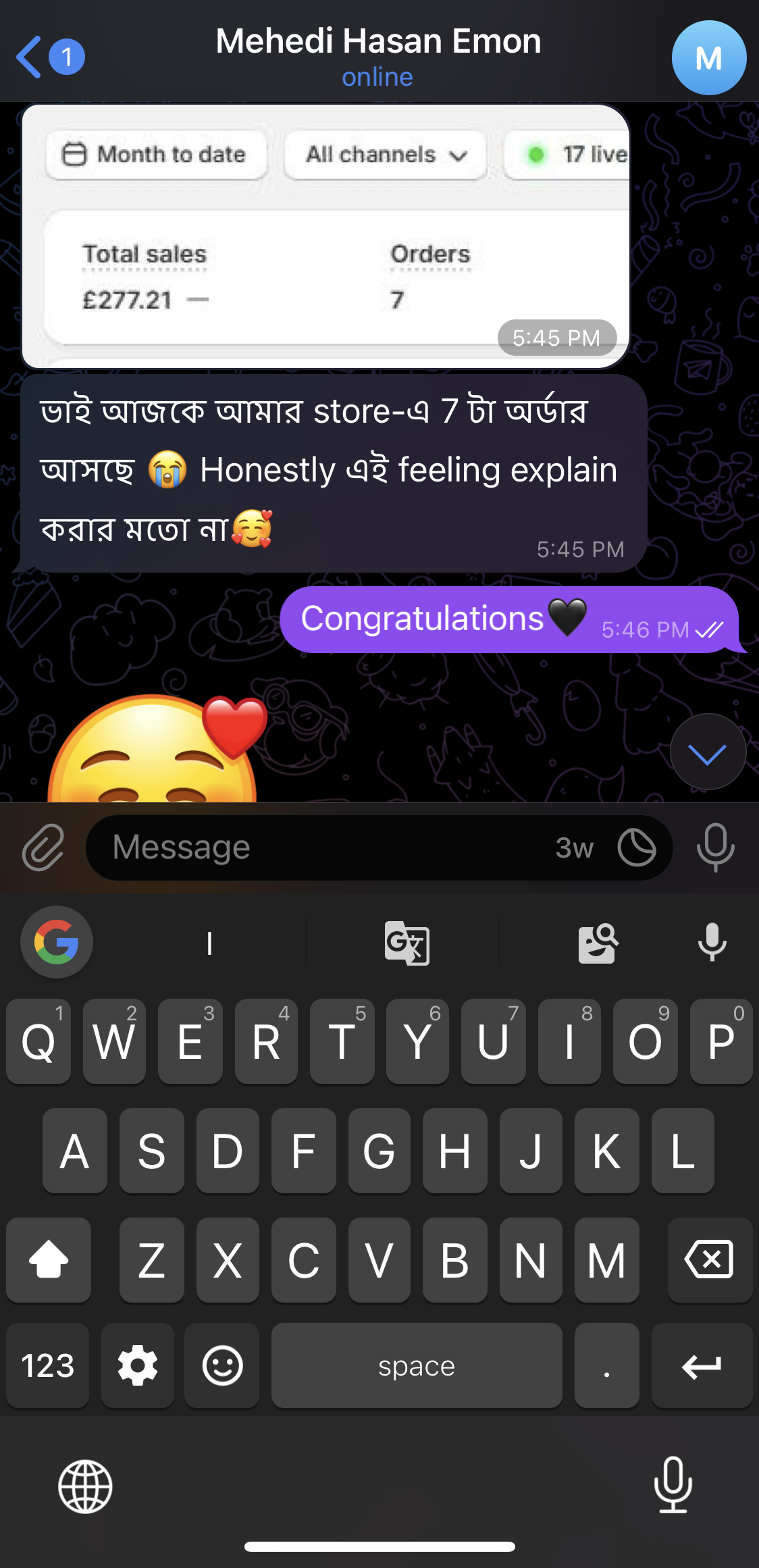Switch to the 123 numeric keyboard
This screenshot has height=1568, width=759.
48,1365
